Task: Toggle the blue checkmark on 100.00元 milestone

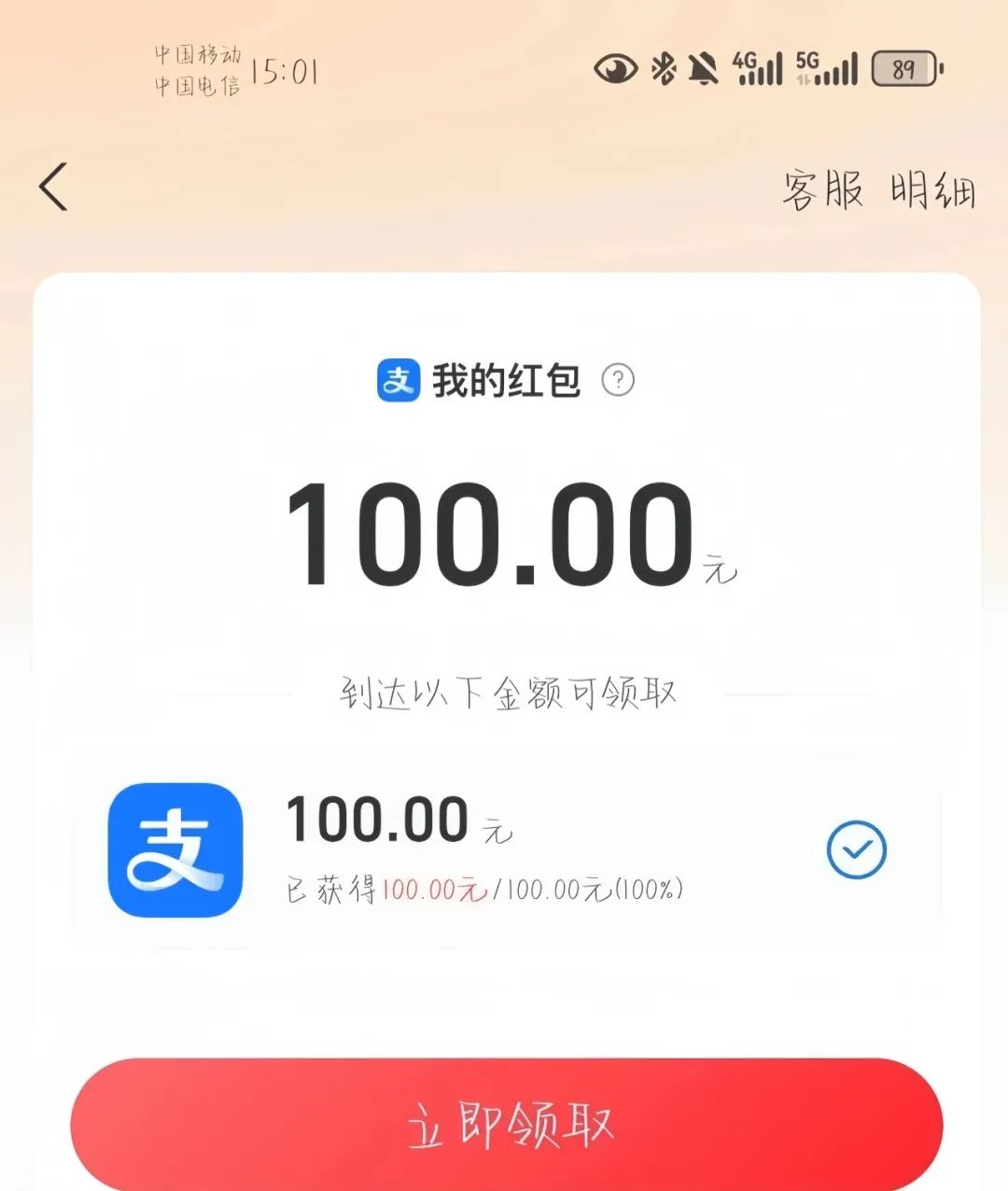Action: tap(856, 848)
